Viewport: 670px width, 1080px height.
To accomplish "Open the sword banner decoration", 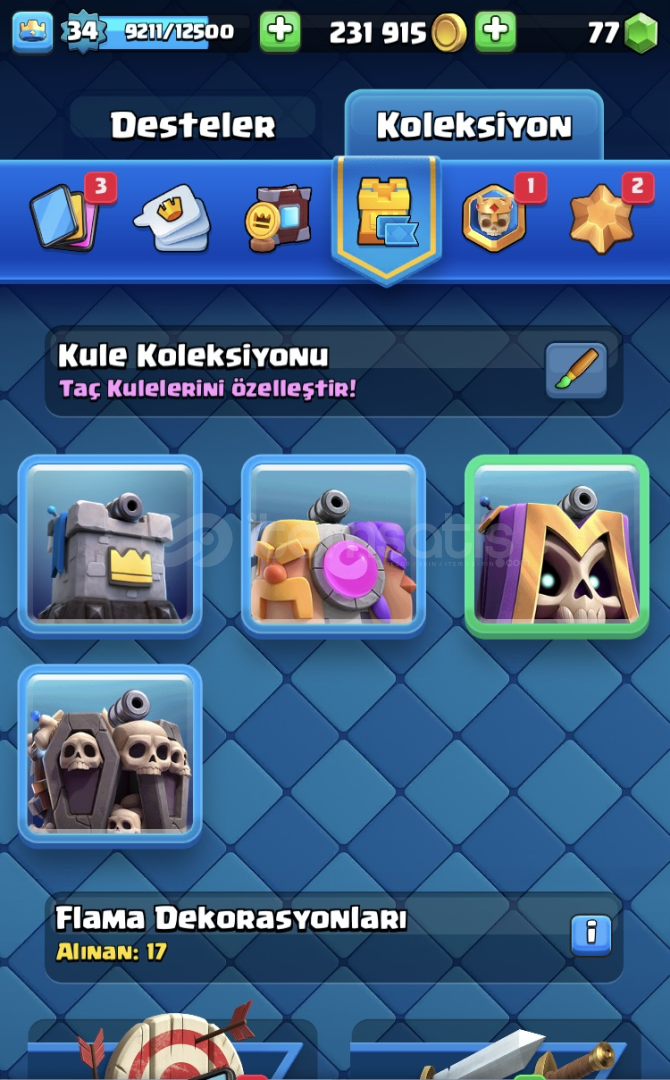I will [x=496, y=1050].
